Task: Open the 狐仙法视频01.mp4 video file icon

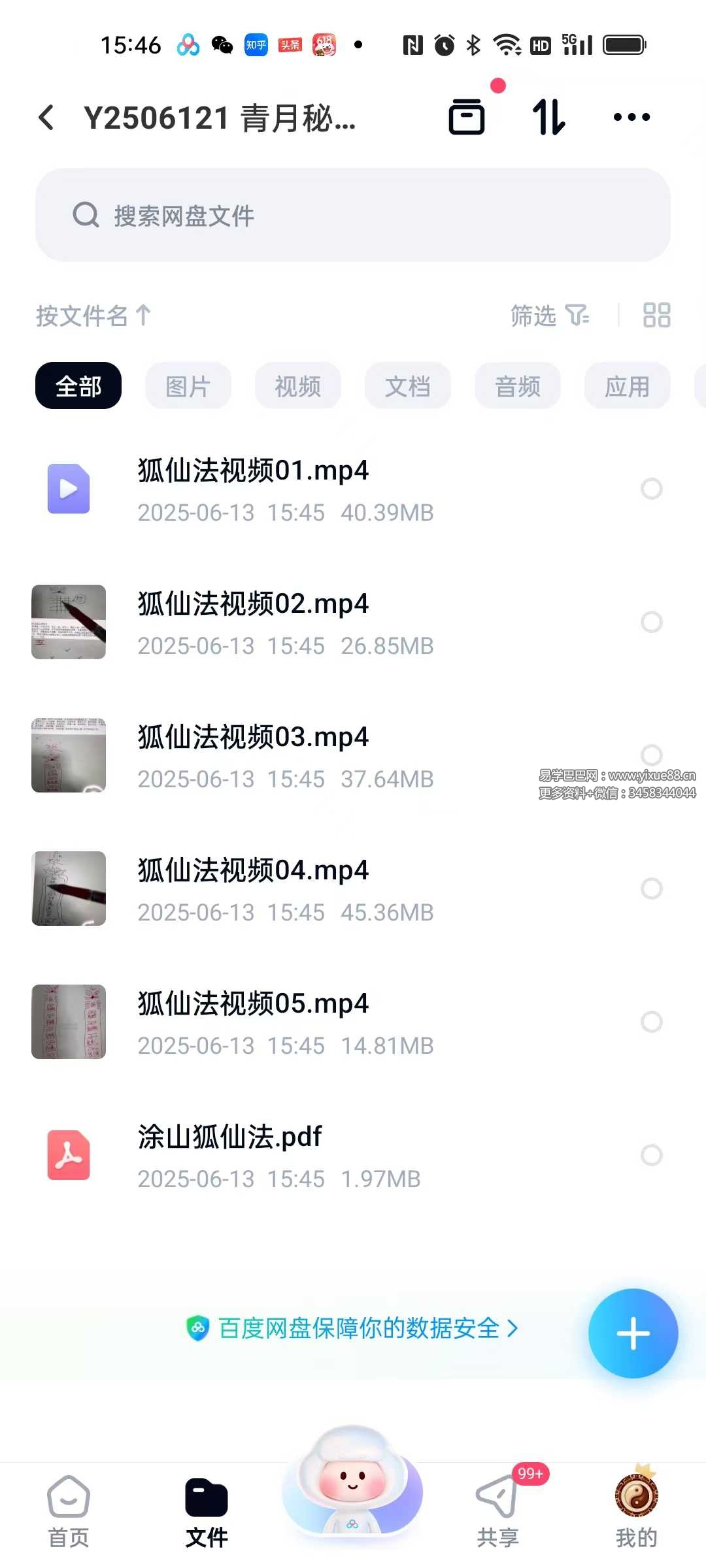Action: [x=68, y=489]
